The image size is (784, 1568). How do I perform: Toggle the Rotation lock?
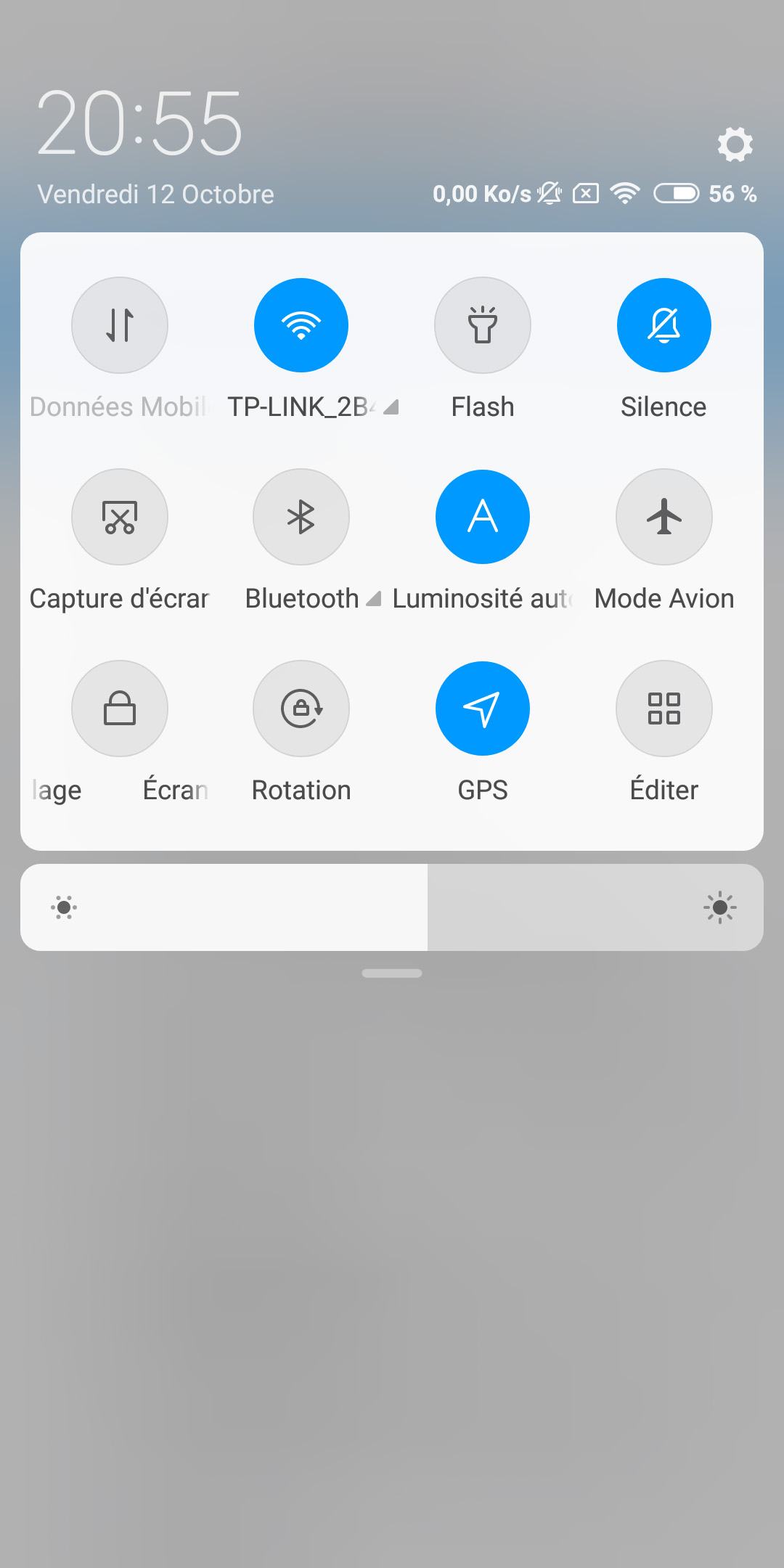click(x=301, y=709)
